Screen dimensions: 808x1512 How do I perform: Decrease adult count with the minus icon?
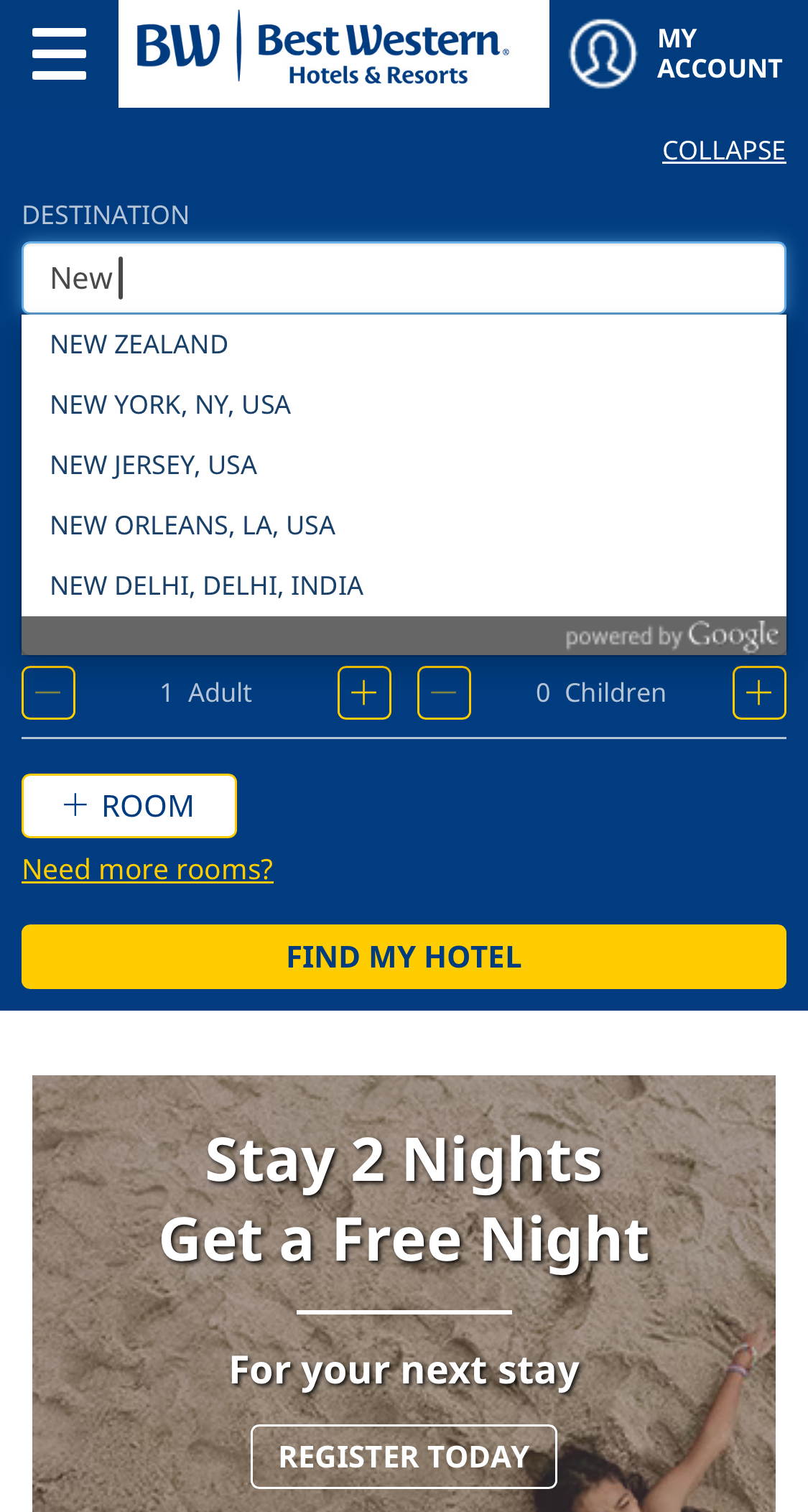pyautogui.click(x=48, y=692)
